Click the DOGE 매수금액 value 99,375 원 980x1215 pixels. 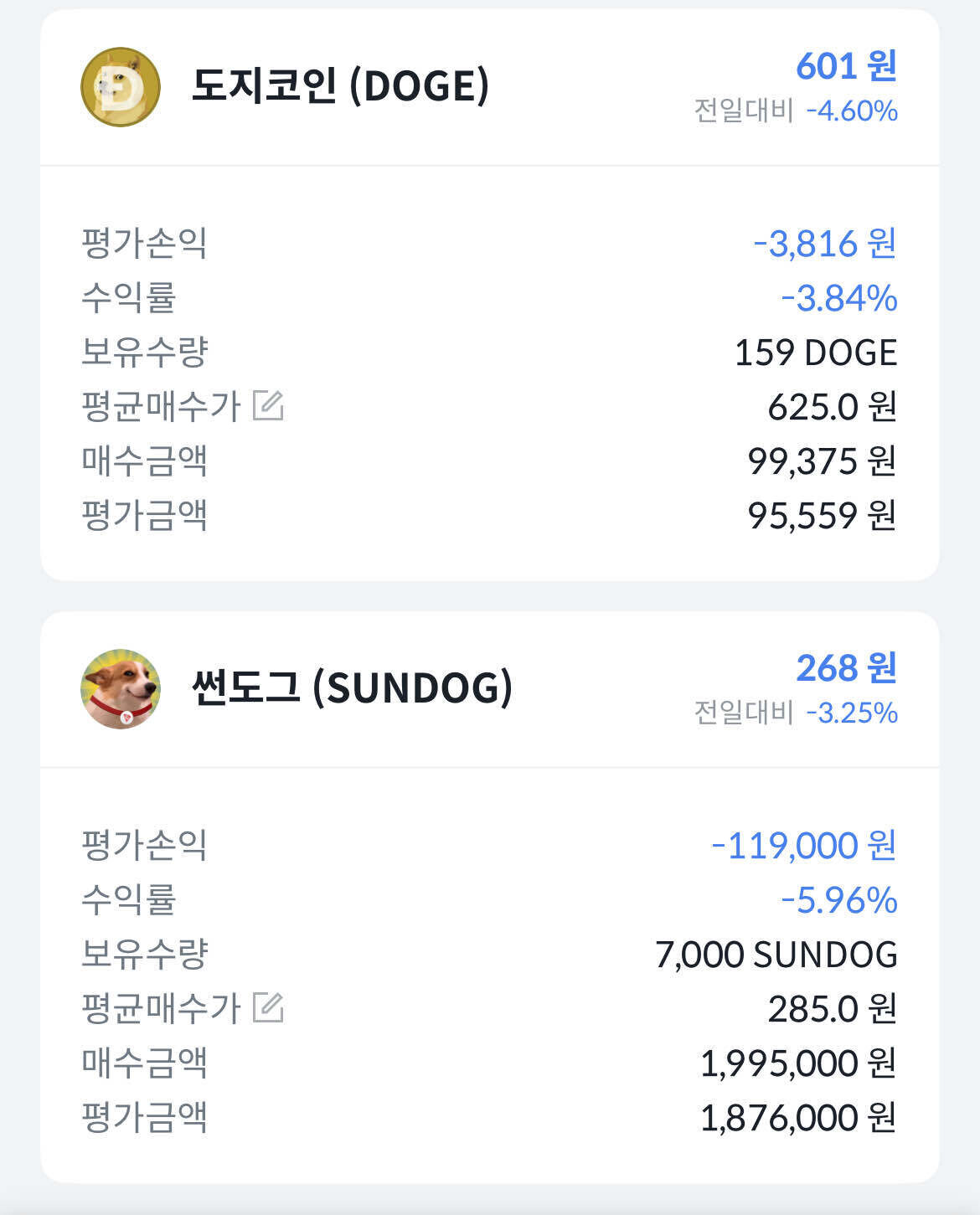(x=822, y=462)
